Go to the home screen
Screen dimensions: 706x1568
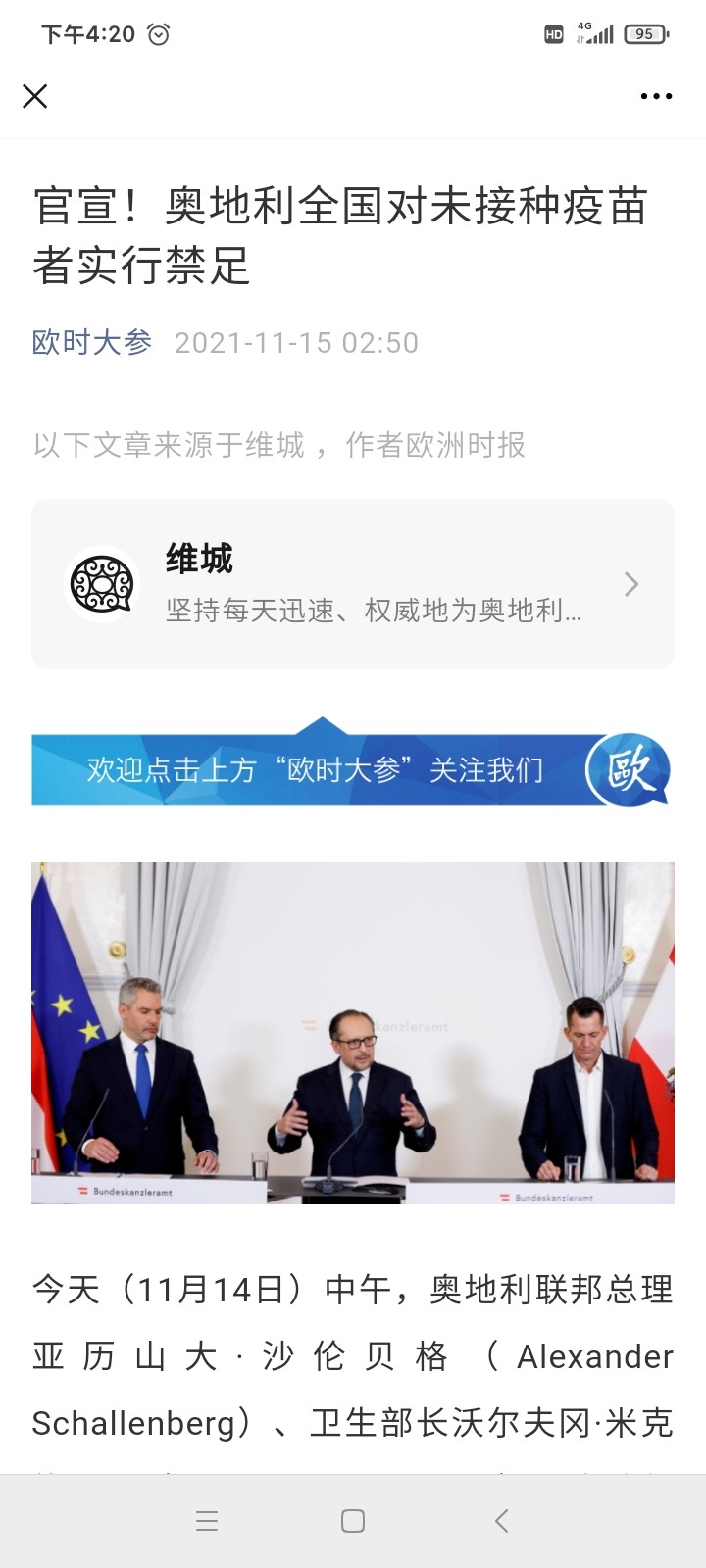[x=353, y=1521]
